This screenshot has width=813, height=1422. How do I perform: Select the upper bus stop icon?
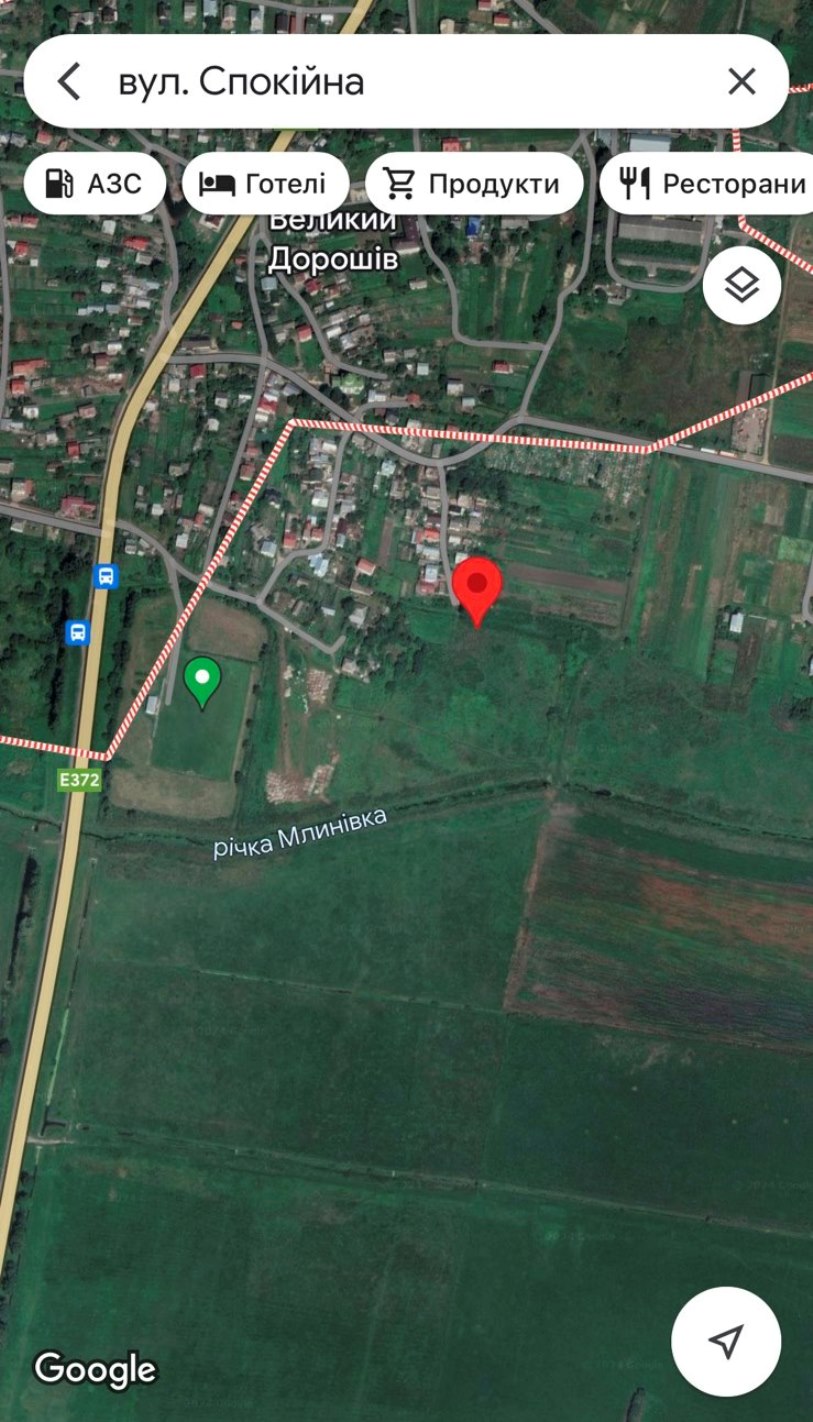[106, 576]
